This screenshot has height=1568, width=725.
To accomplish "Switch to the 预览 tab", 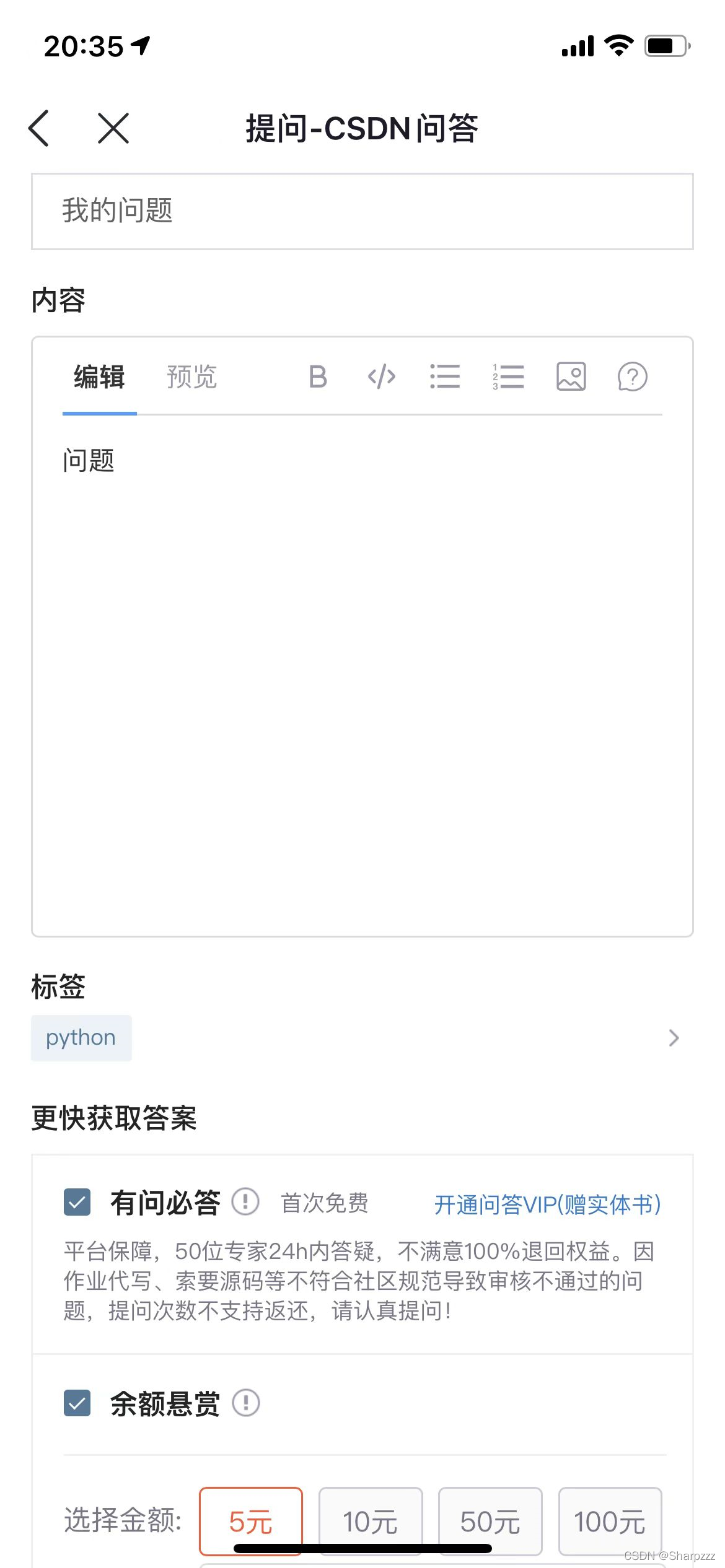I will point(191,377).
